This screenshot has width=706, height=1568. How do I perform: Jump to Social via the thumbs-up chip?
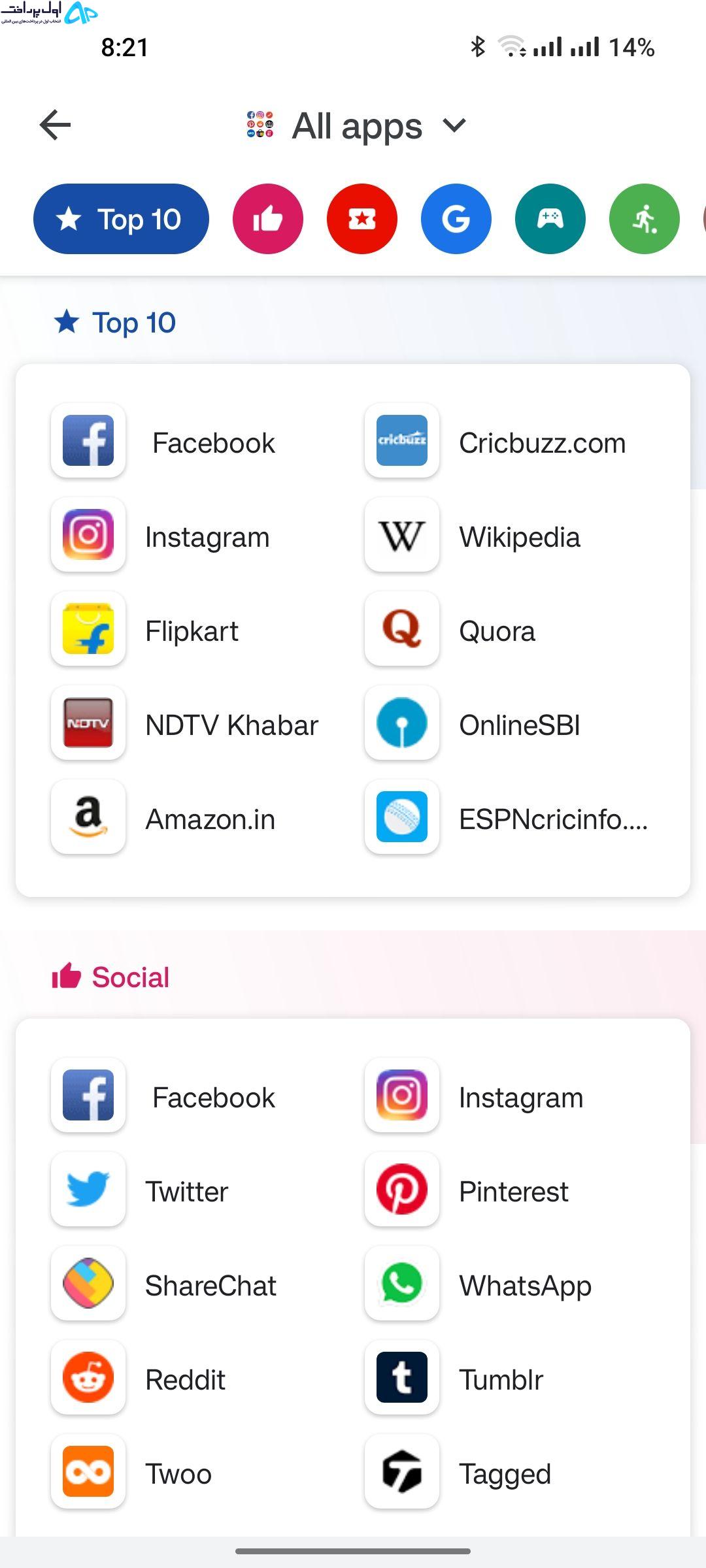click(x=268, y=219)
